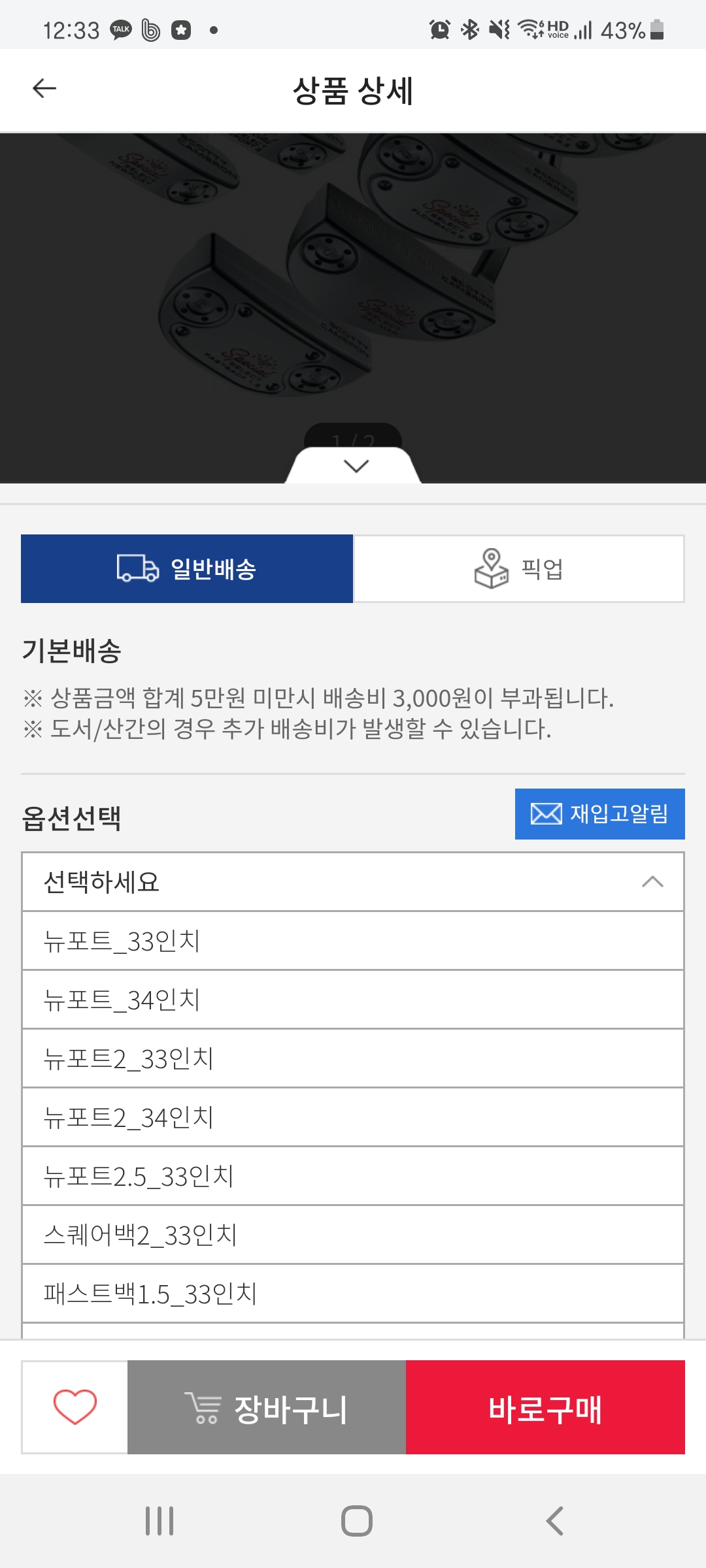Go to the system home screen
The width and height of the screenshot is (706, 1568).
tap(356, 1521)
